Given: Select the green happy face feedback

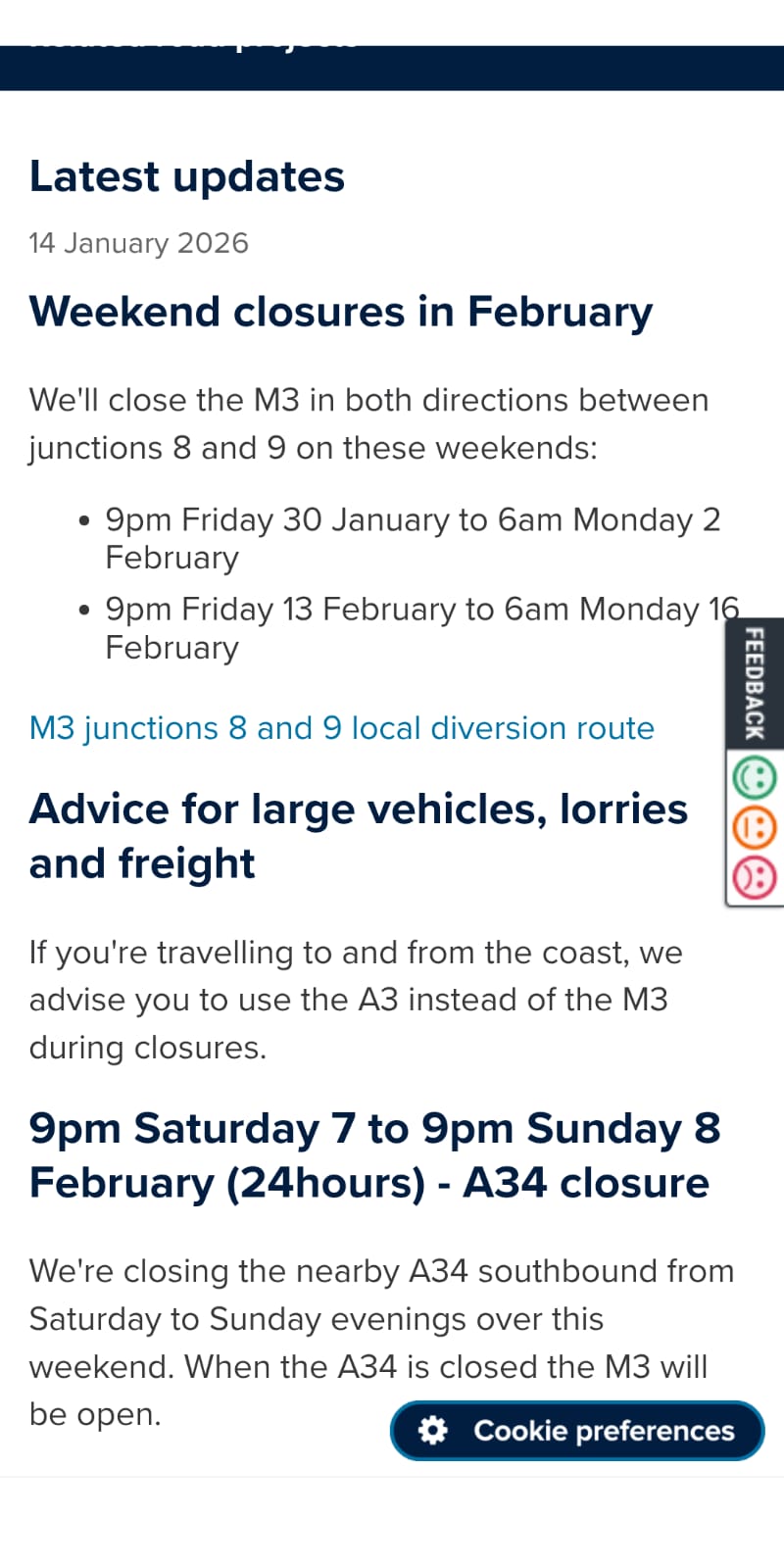Looking at the screenshot, I should [755, 779].
